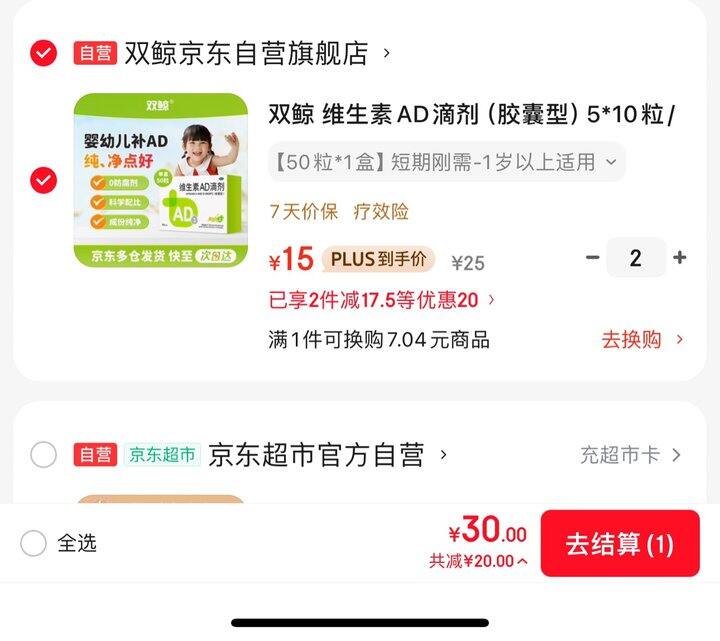
Task: Deselect the 维生素AD滴剂 product checkbox
Action: click(43, 180)
